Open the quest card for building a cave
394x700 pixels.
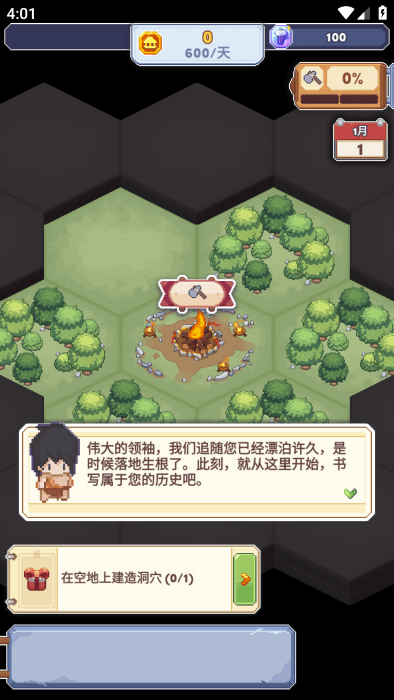(x=133, y=579)
